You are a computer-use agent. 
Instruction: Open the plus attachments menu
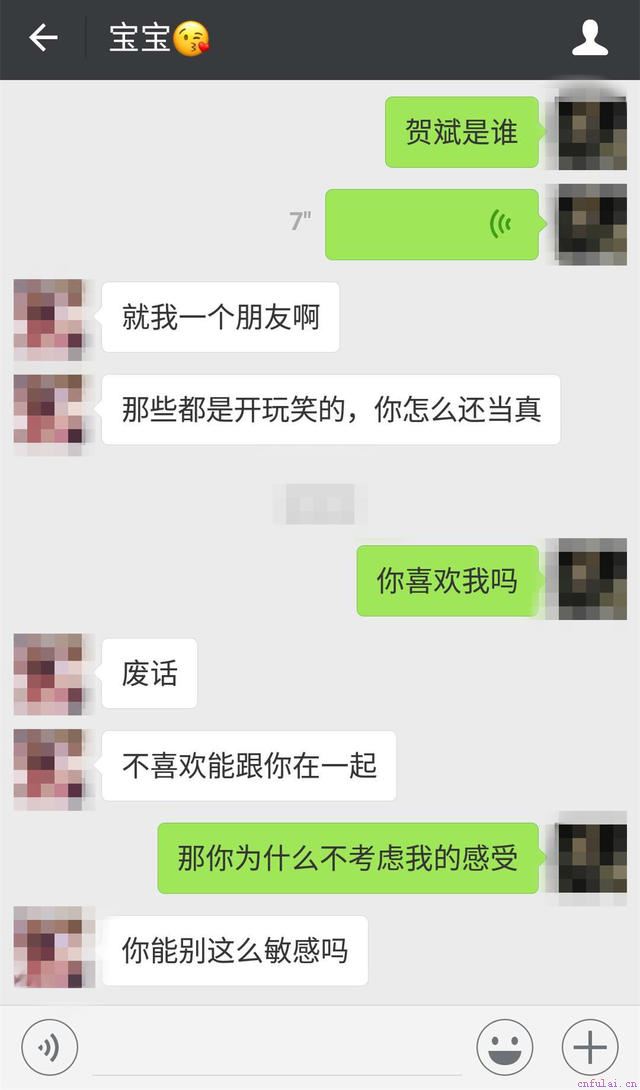[x=590, y=1048]
